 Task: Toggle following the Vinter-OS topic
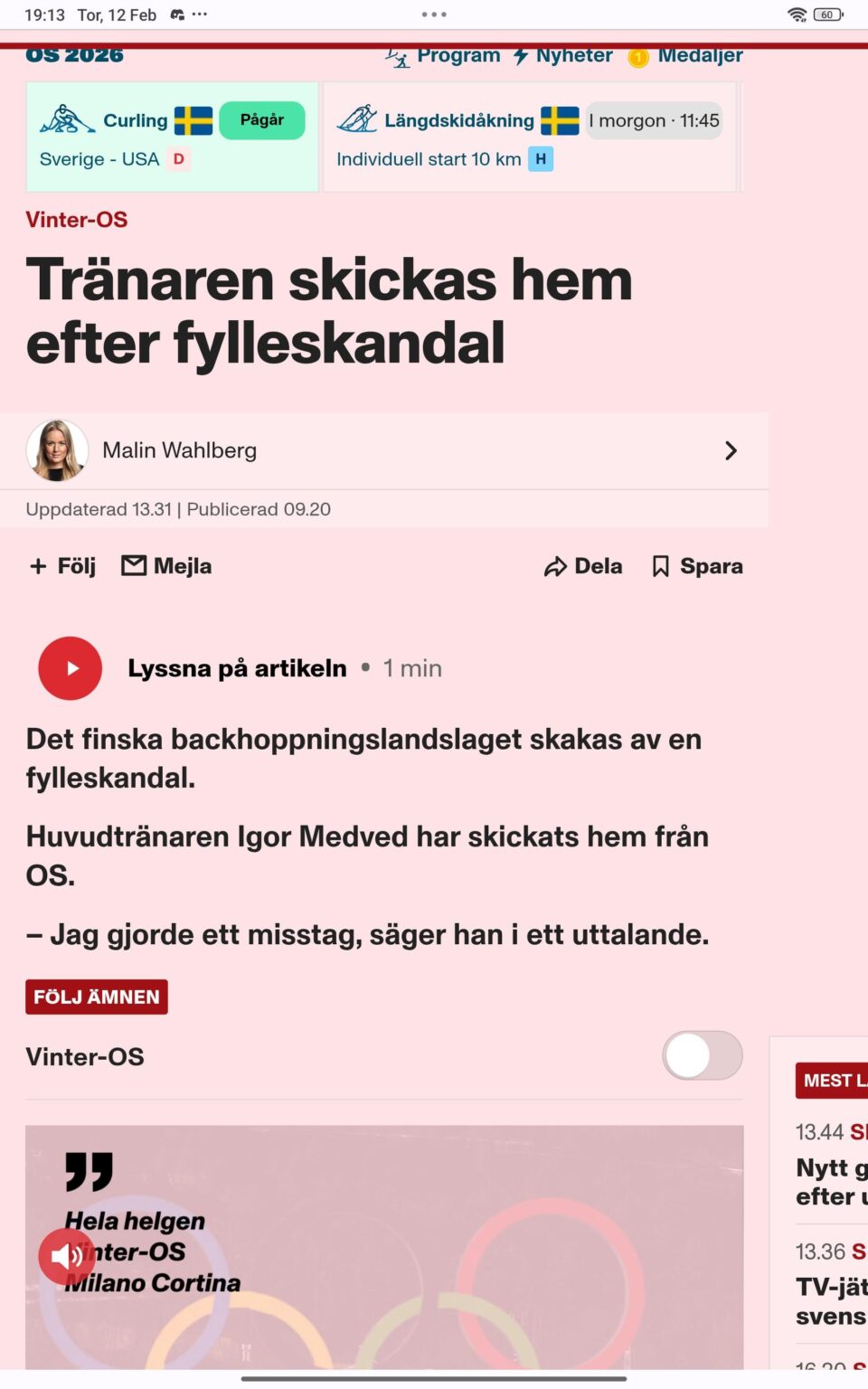702,1055
